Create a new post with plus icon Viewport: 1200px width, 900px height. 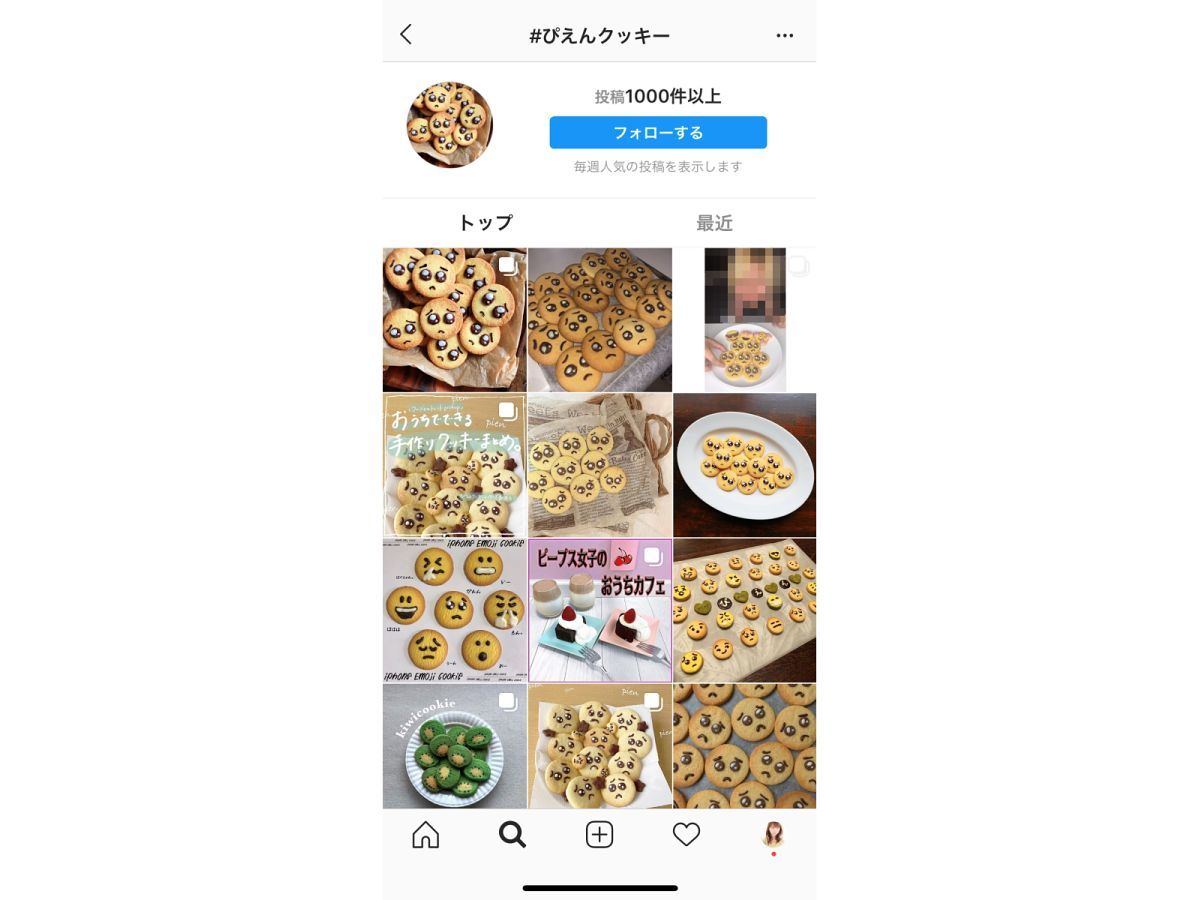(x=599, y=835)
